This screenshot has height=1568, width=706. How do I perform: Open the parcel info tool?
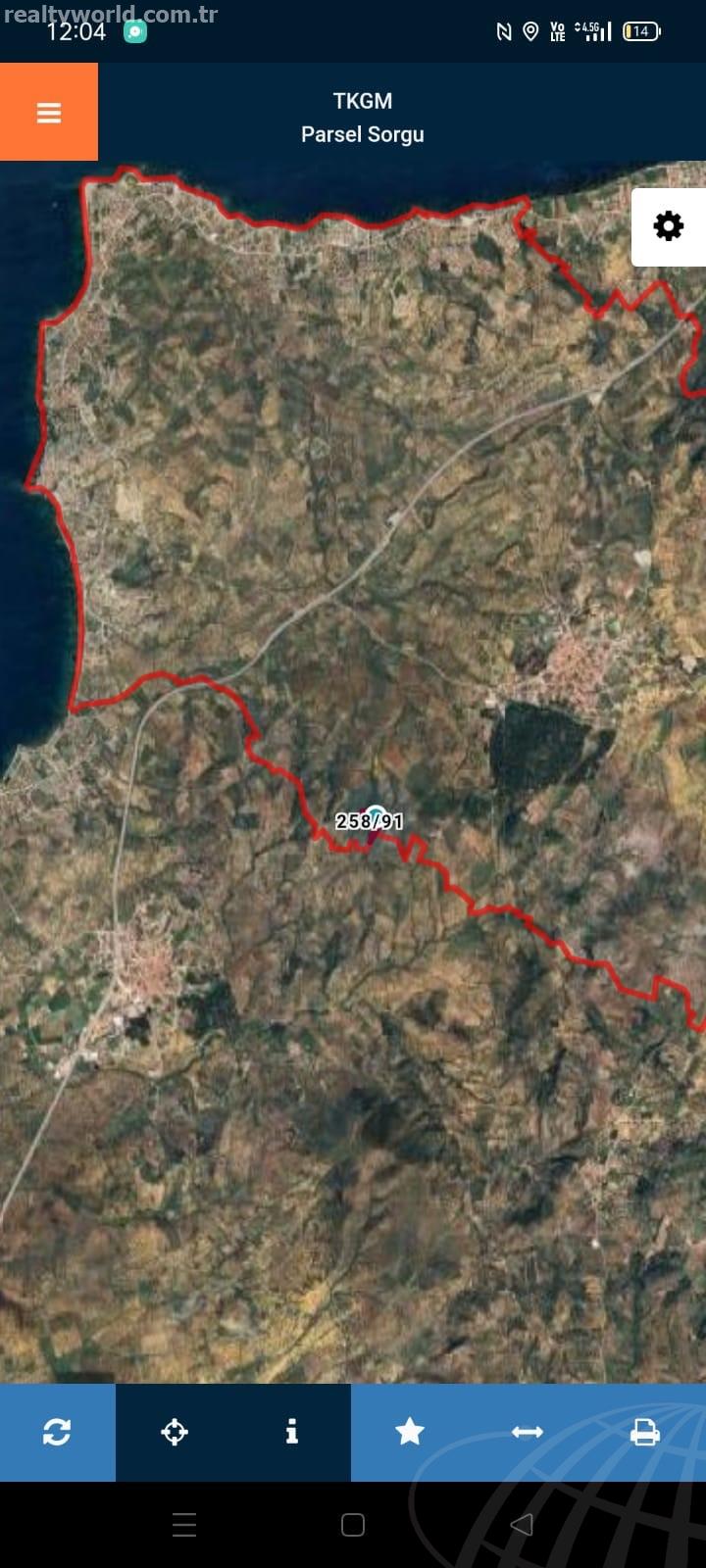pos(291,1432)
